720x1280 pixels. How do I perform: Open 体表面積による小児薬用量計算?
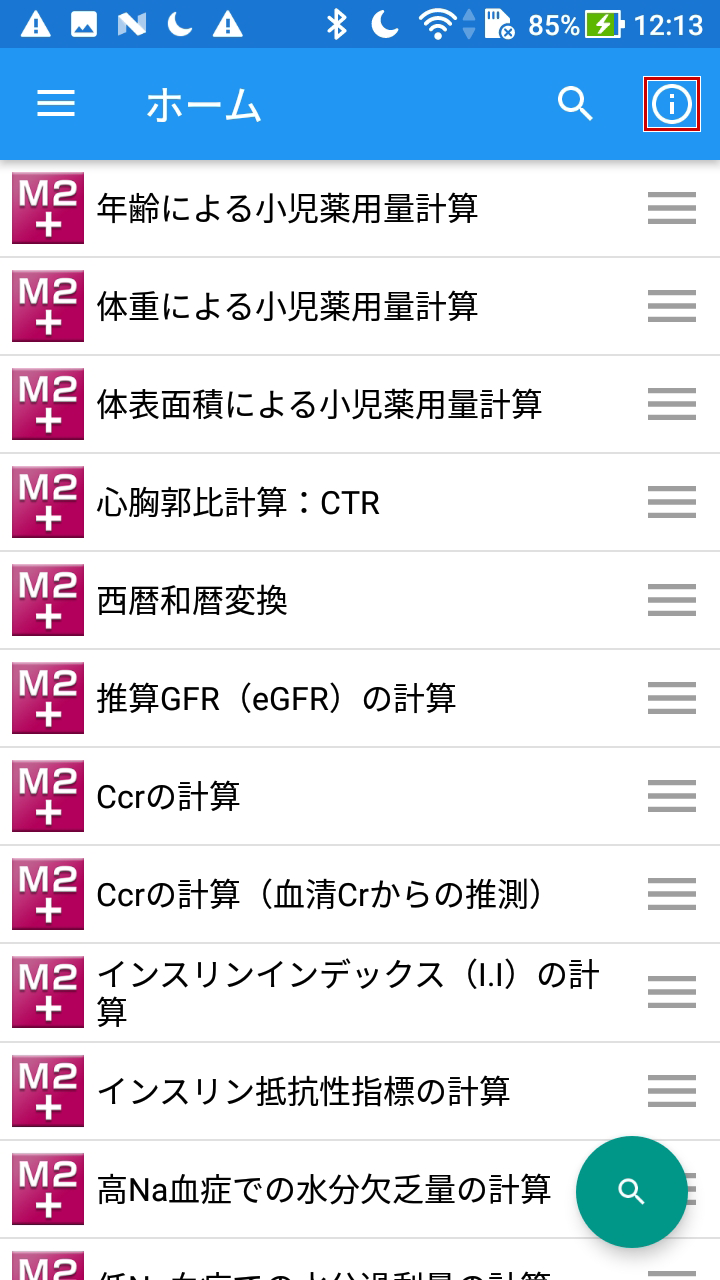tap(320, 404)
